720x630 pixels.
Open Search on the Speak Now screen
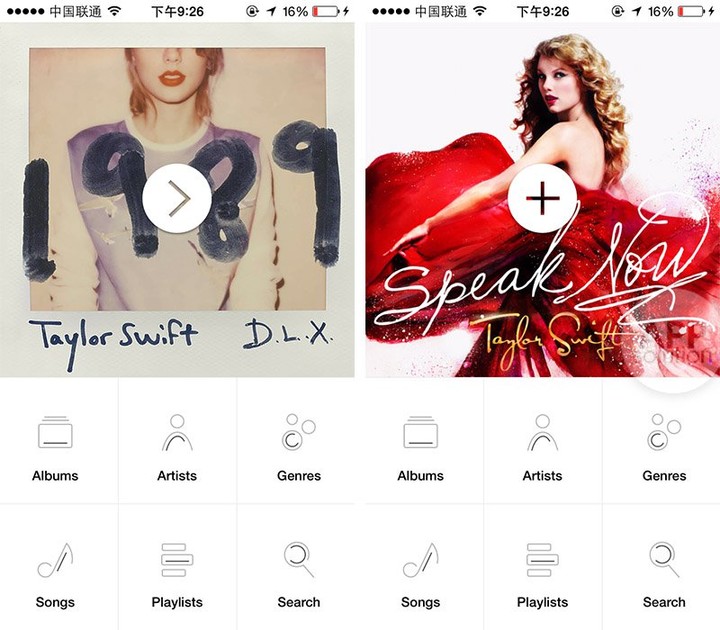click(x=664, y=573)
